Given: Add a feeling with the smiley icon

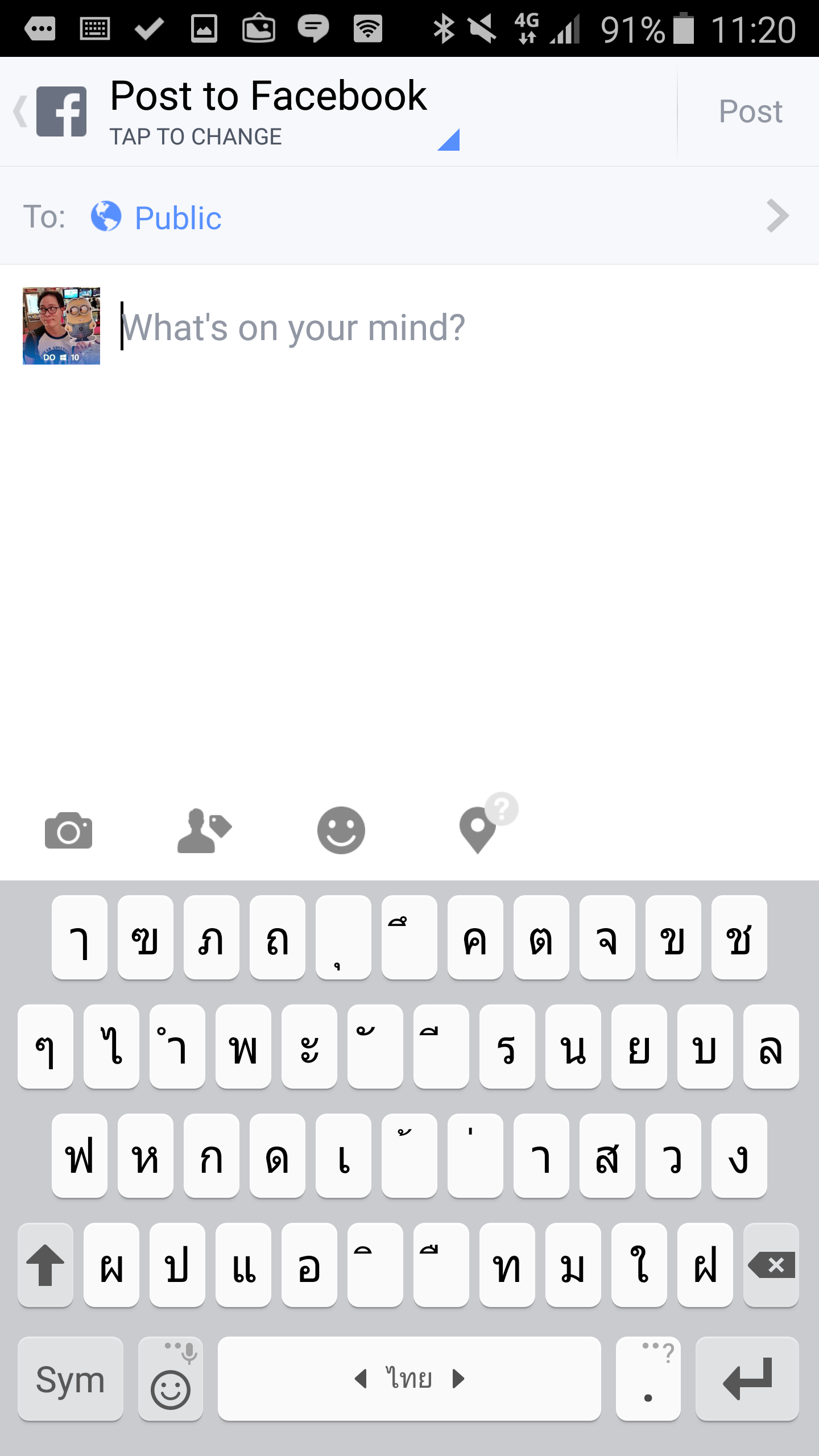Looking at the screenshot, I should pyautogui.click(x=341, y=830).
